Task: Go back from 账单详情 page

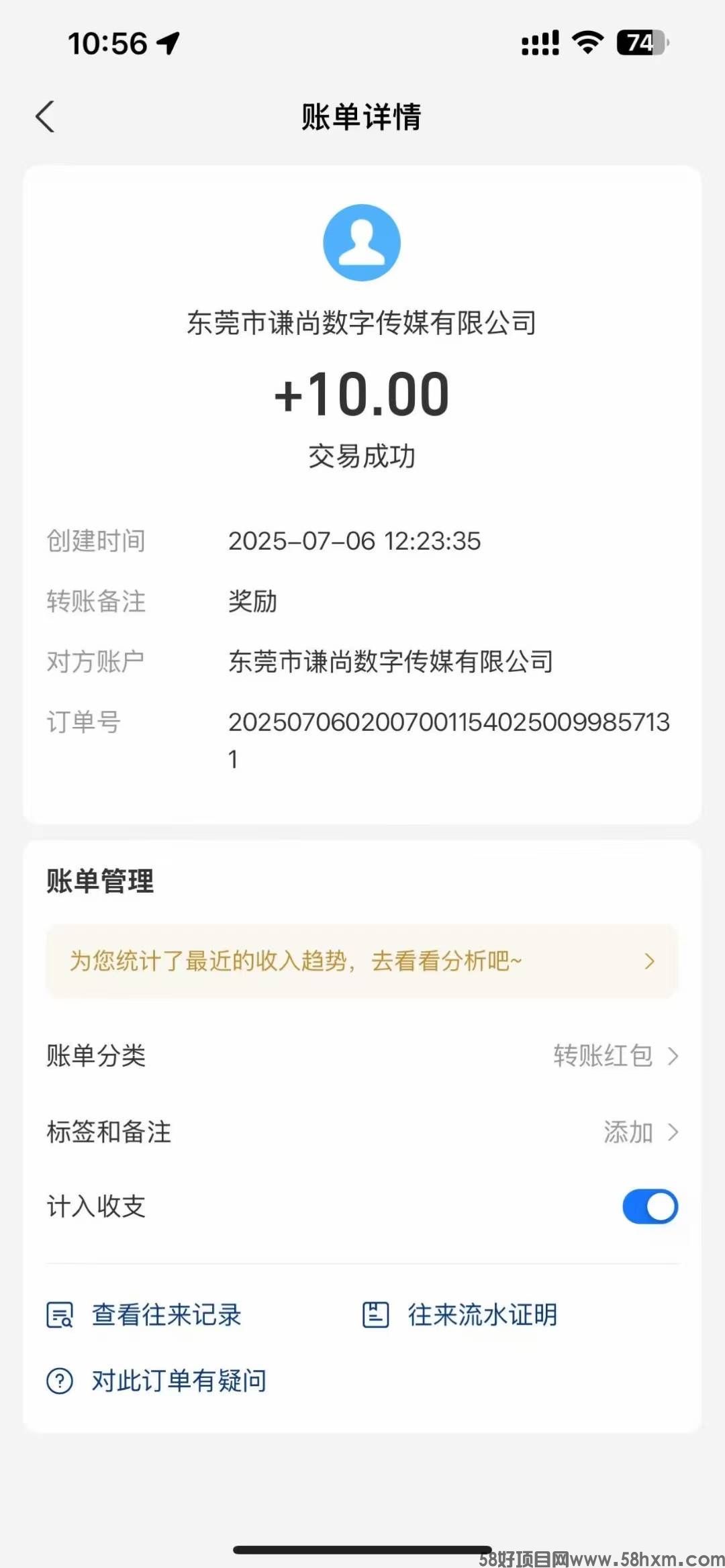Action: [45, 117]
